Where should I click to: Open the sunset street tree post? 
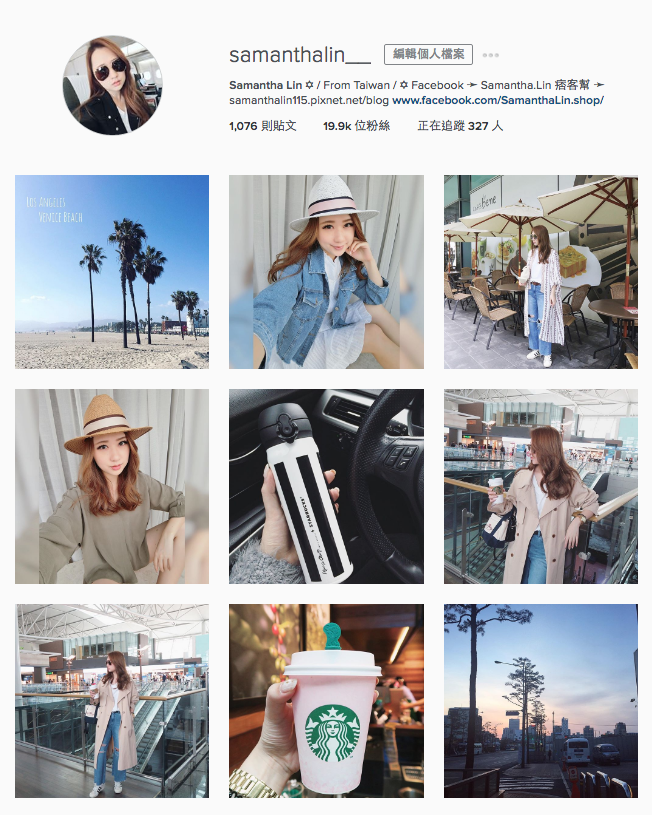pos(540,700)
